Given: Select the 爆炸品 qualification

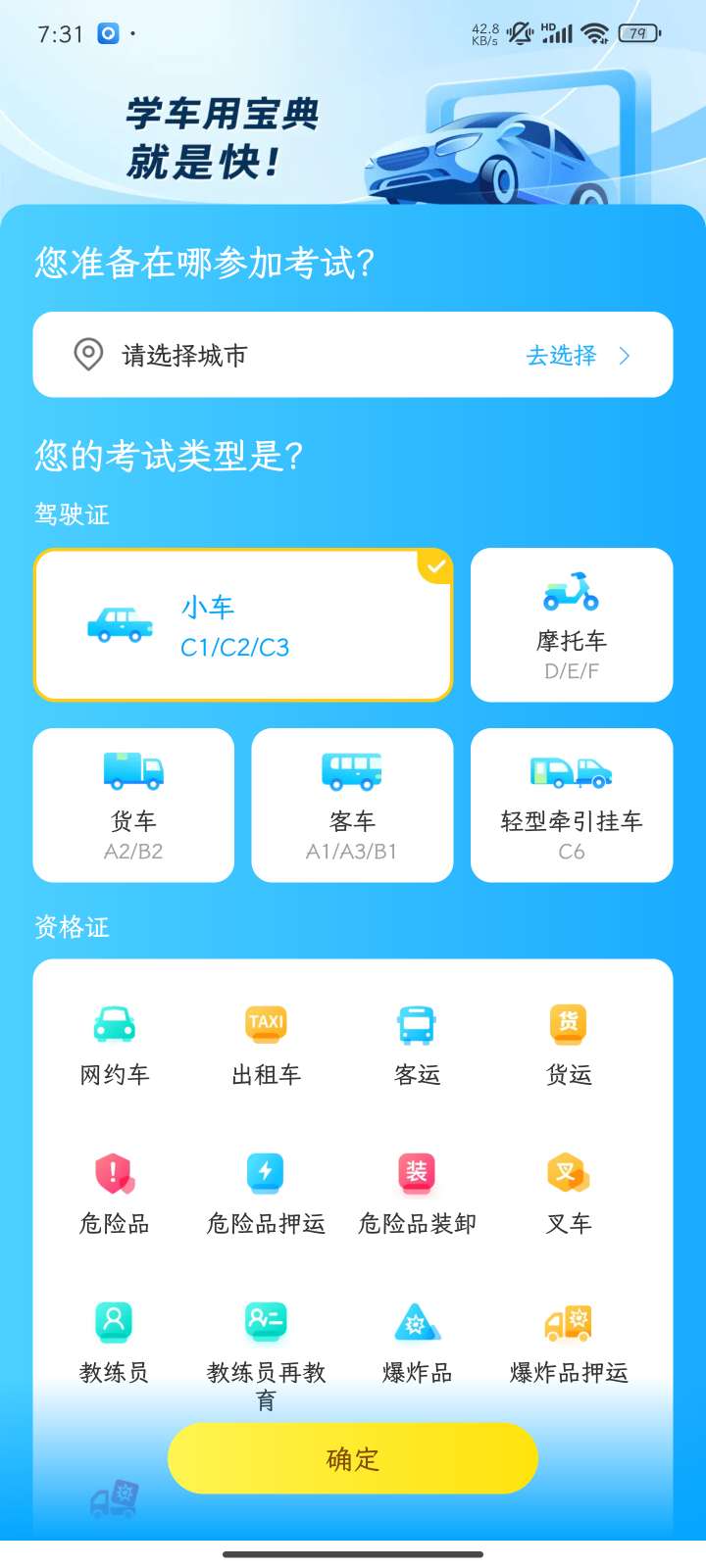Looking at the screenshot, I should (417, 1344).
